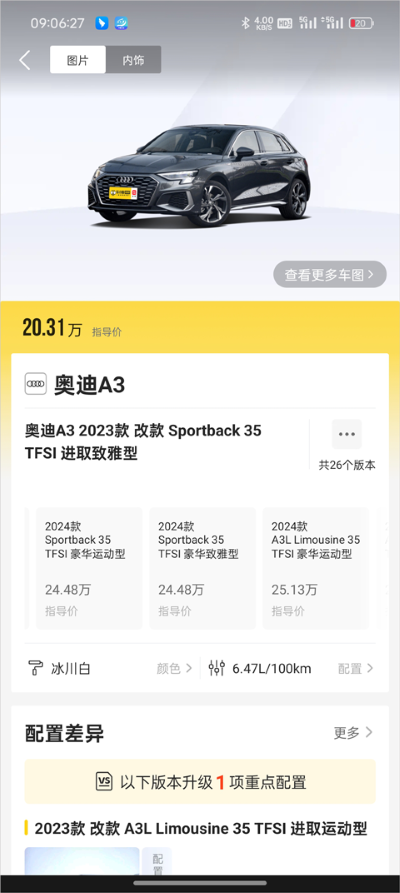The height and width of the screenshot is (893, 400).
Task: Select 2024款 Sportback 35 TFSI 豪华致雅型 card
Action: pos(202,568)
